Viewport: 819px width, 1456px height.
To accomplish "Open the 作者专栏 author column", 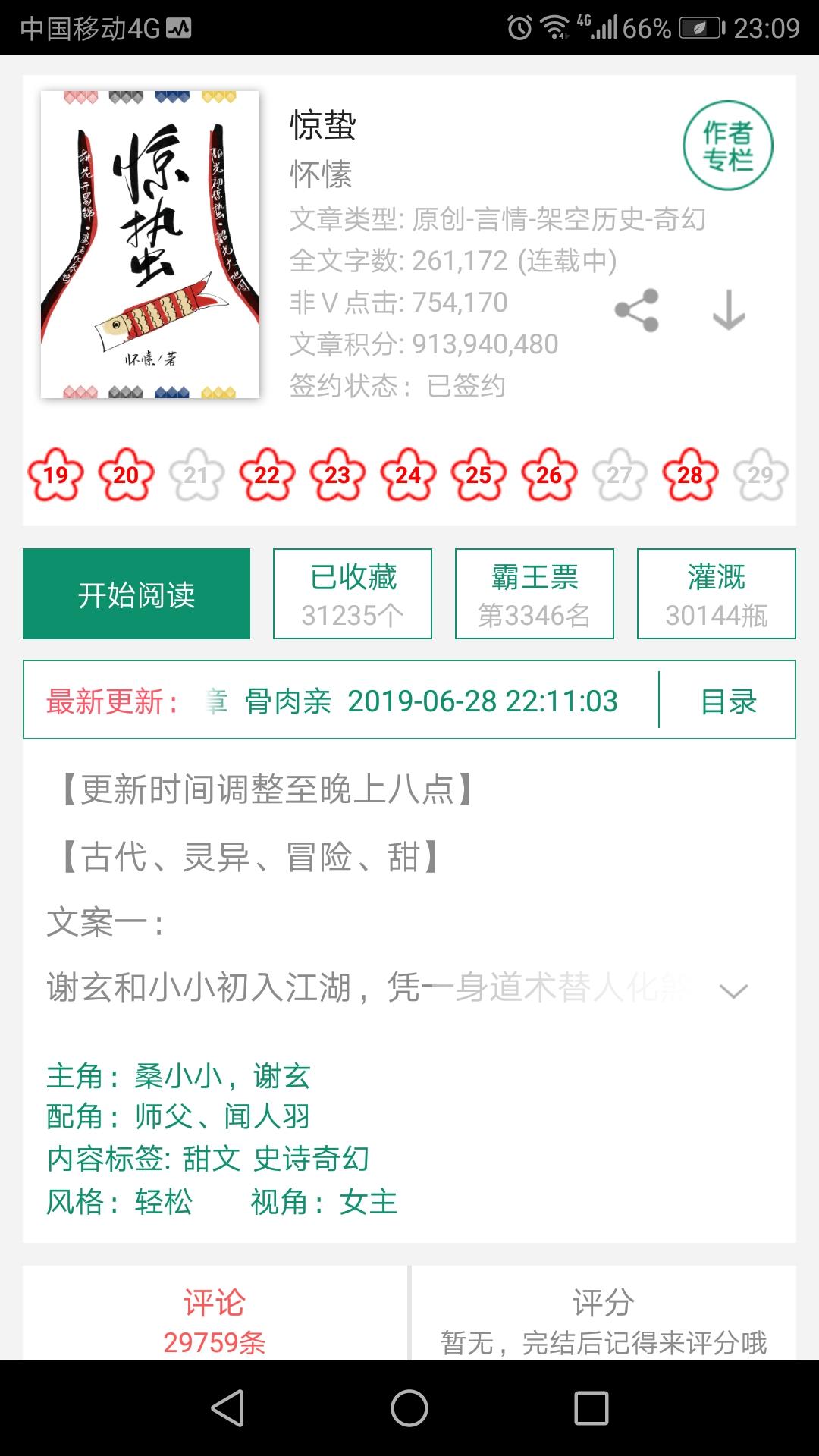I will 727,146.
